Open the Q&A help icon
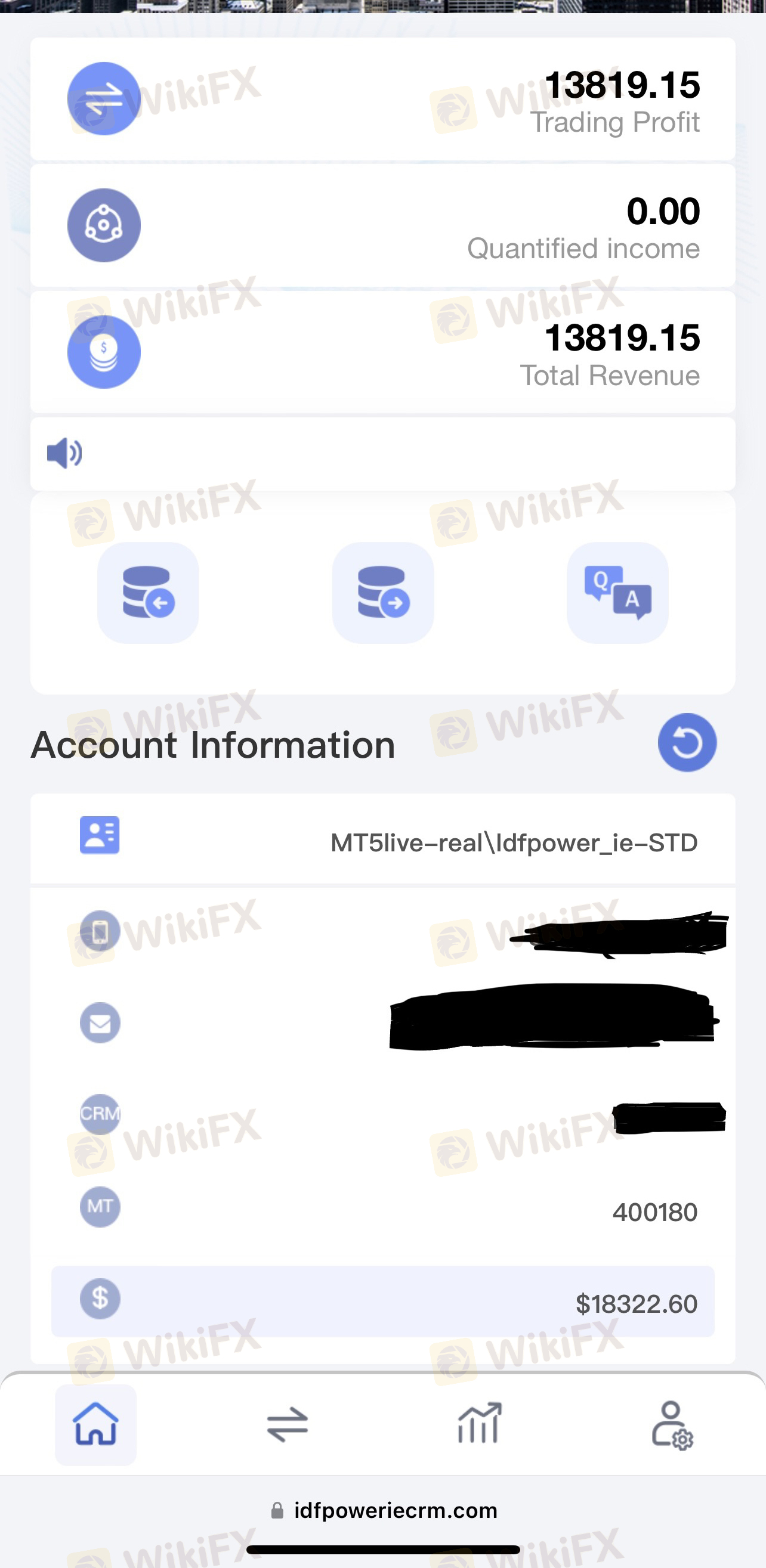Image resolution: width=766 pixels, height=1568 pixels. coord(617,592)
